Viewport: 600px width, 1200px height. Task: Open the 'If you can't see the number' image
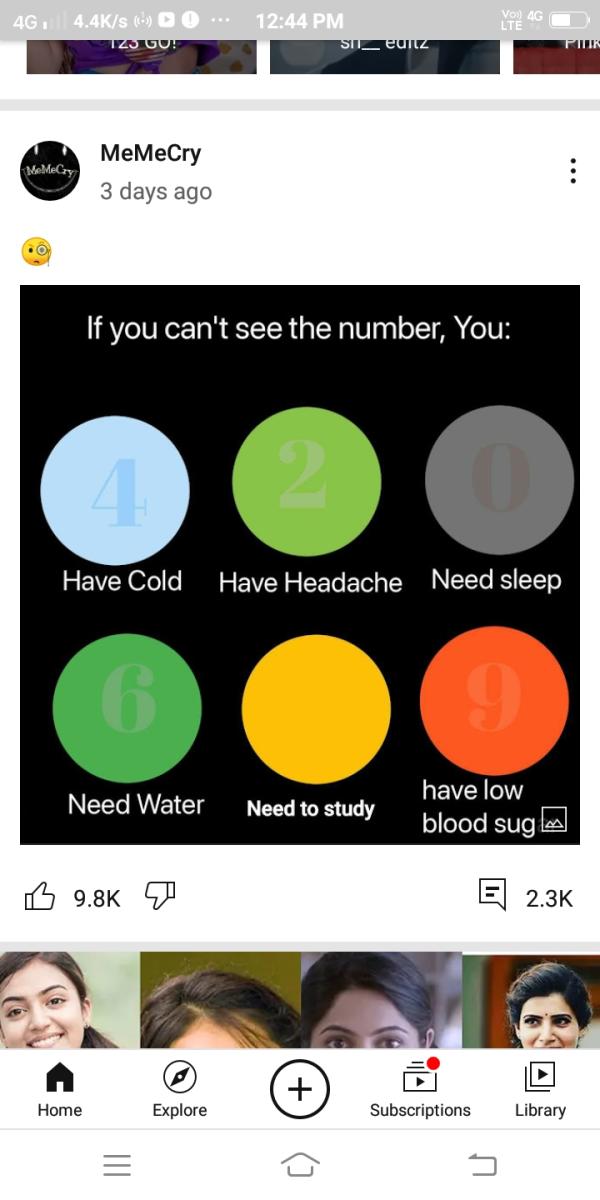tap(300, 565)
